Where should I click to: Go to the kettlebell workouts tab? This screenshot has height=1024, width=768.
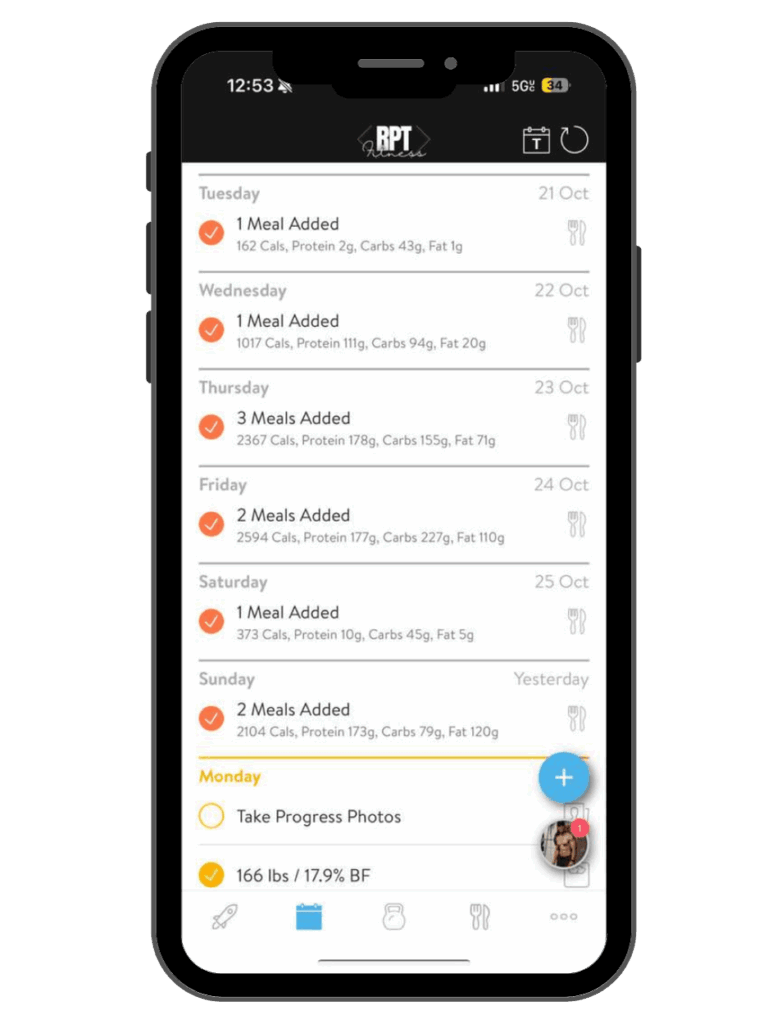click(394, 916)
